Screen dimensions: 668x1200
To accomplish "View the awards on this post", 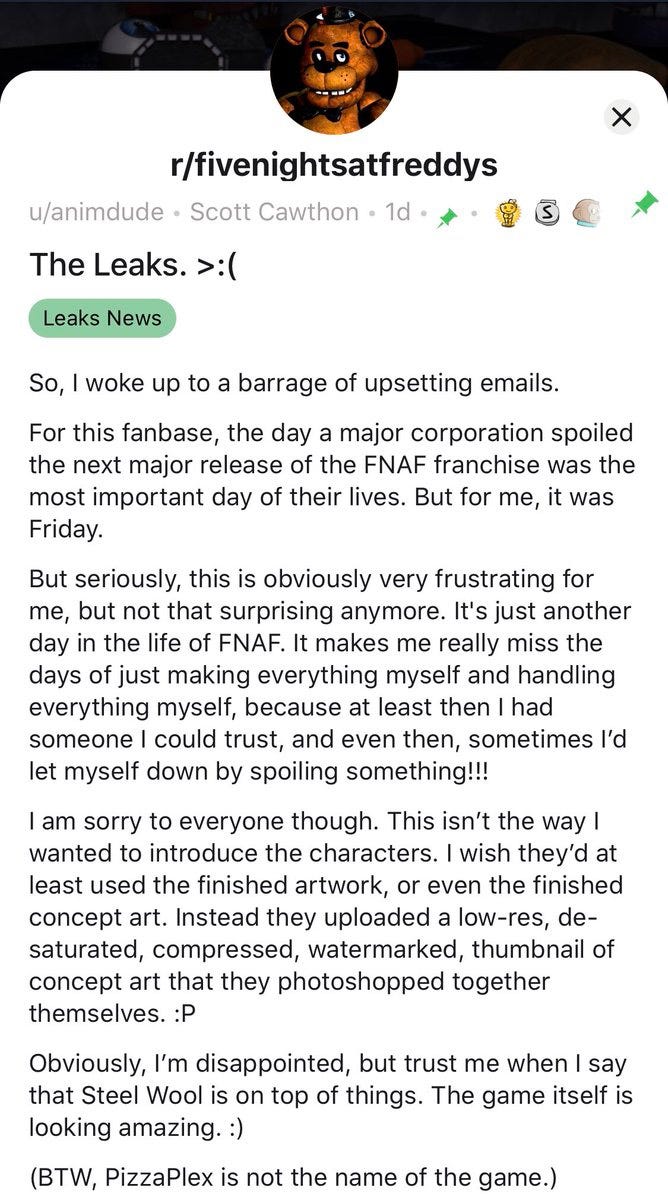I will [547, 212].
